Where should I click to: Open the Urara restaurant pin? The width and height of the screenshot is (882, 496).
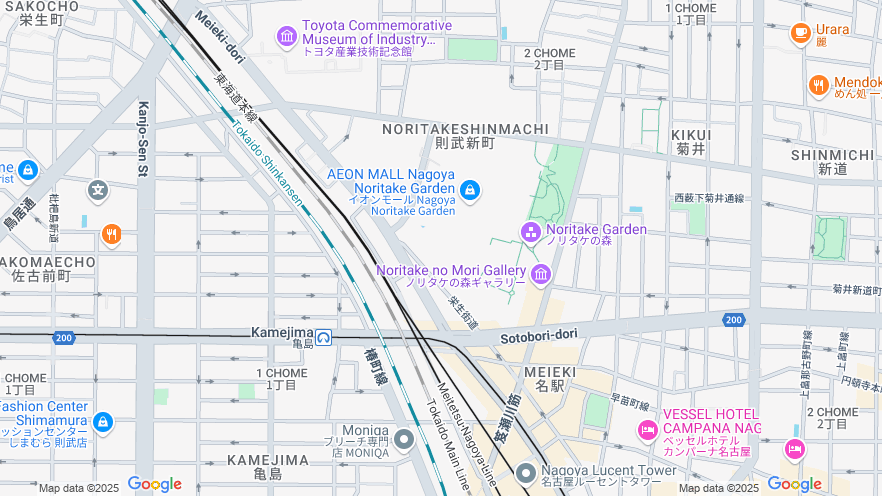coord(800,33)
